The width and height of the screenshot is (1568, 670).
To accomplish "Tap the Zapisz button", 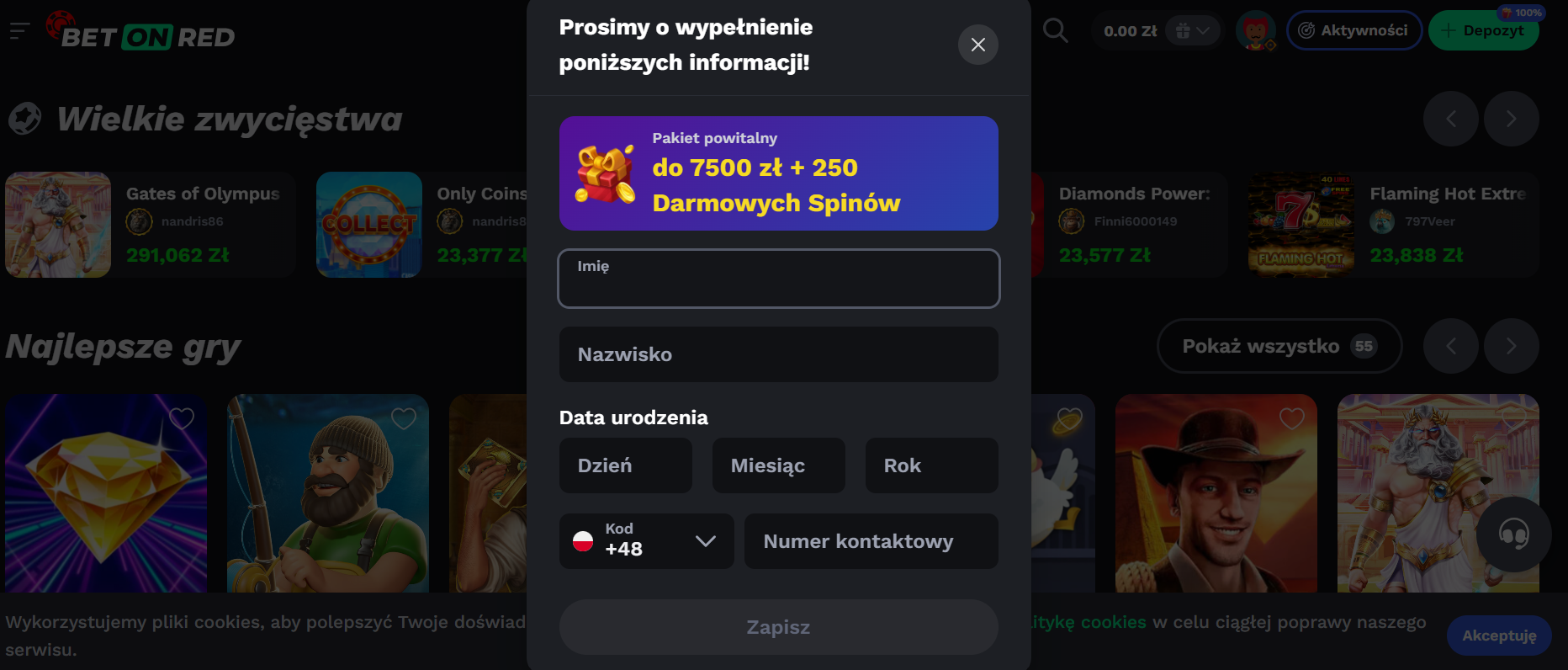I will click(778, 627).
